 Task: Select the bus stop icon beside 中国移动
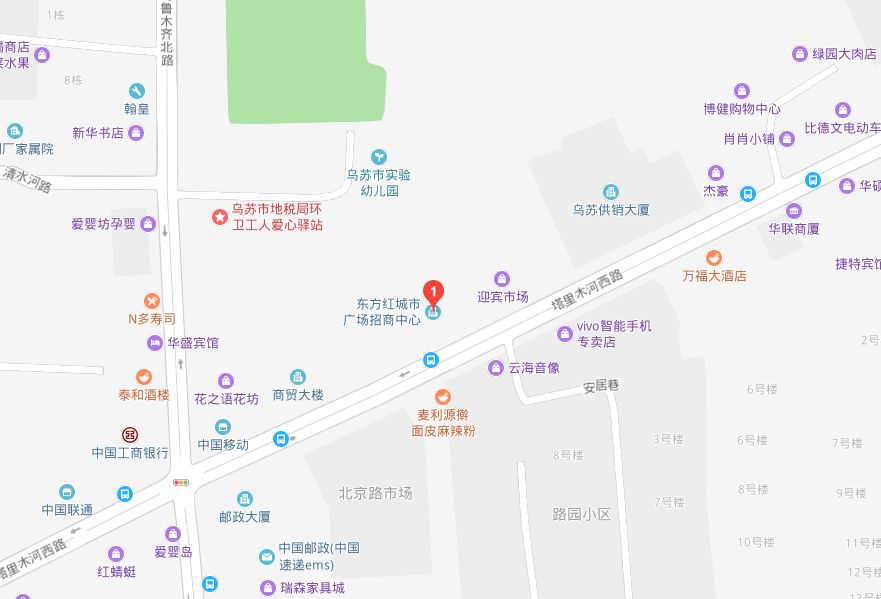click(x=282, y=438)
